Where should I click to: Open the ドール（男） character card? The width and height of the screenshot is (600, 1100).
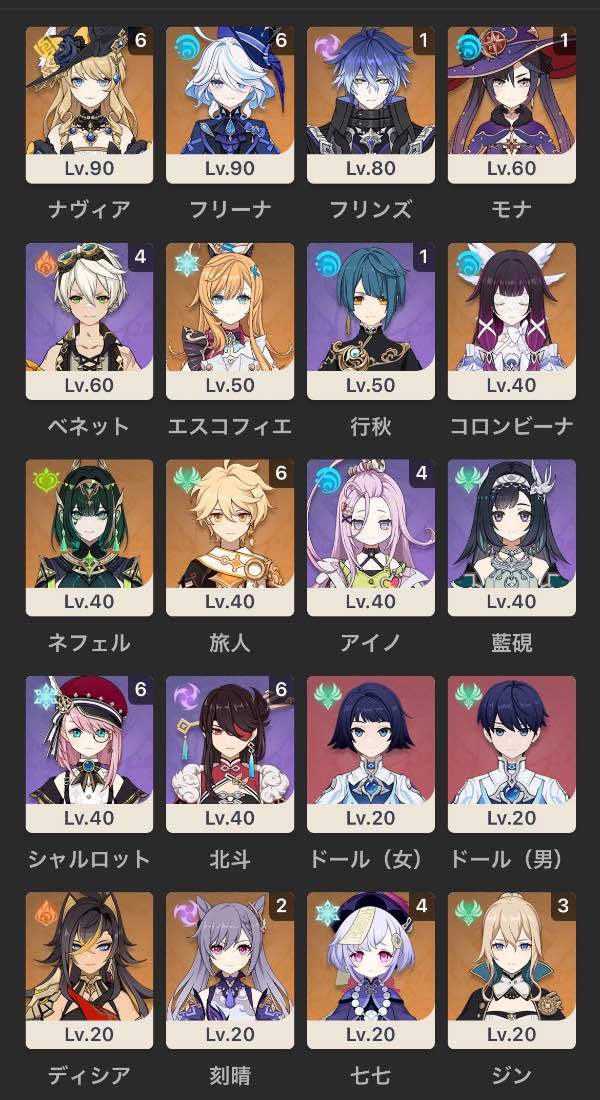512,754
